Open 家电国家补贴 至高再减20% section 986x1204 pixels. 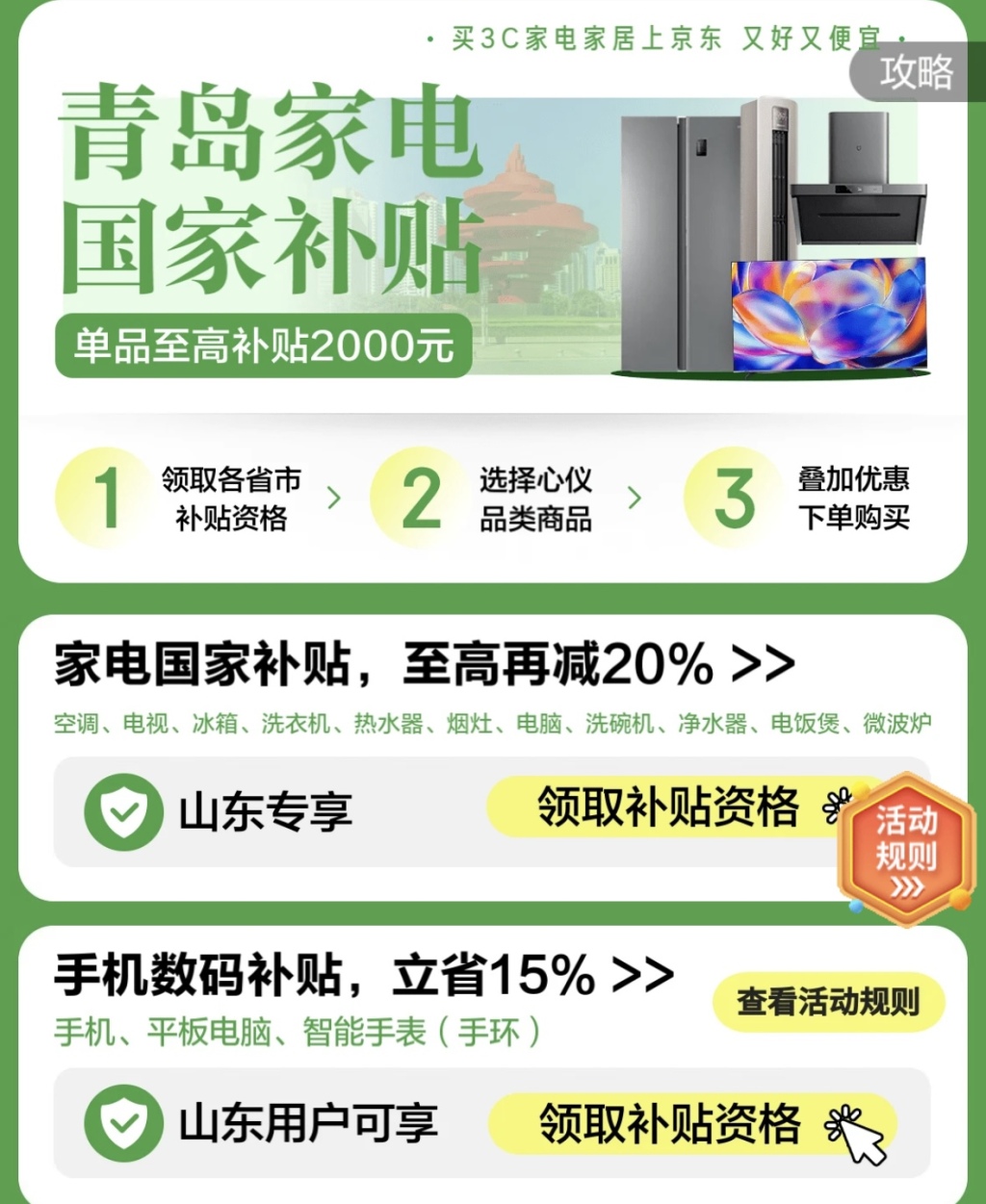coord(424,665)
